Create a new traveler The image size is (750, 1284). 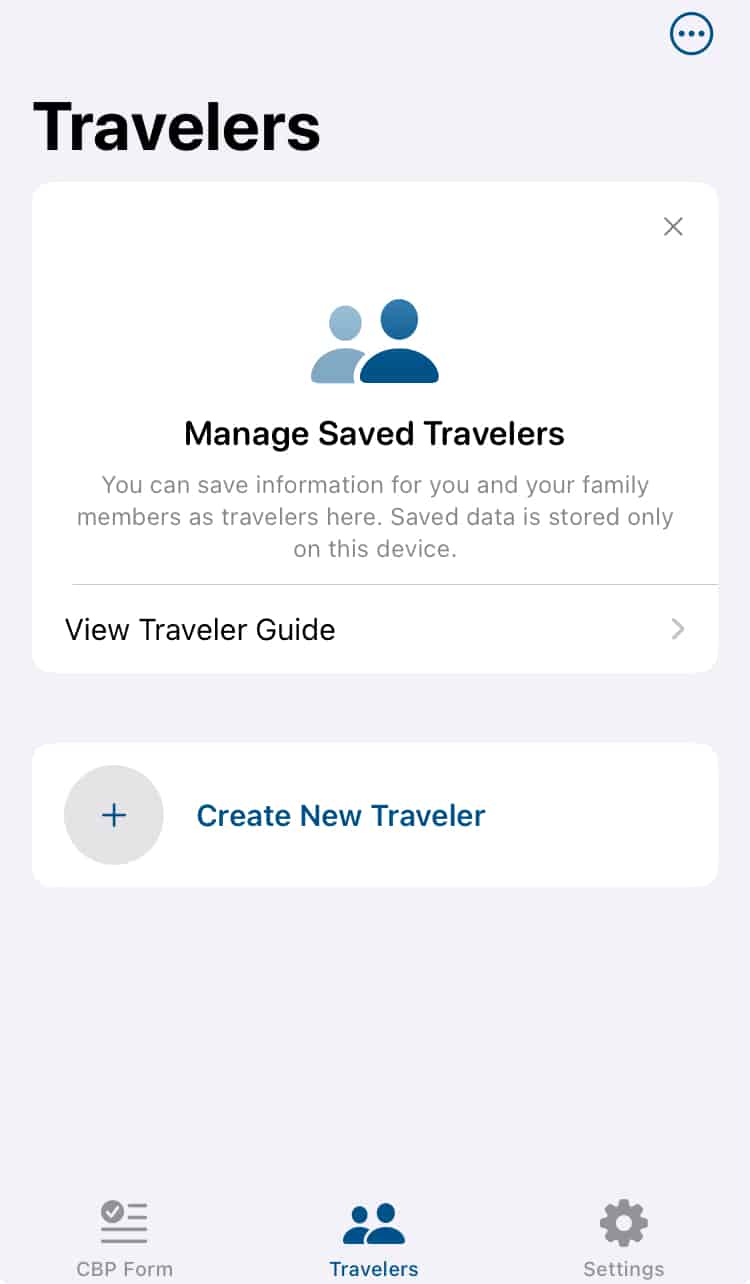340,815
